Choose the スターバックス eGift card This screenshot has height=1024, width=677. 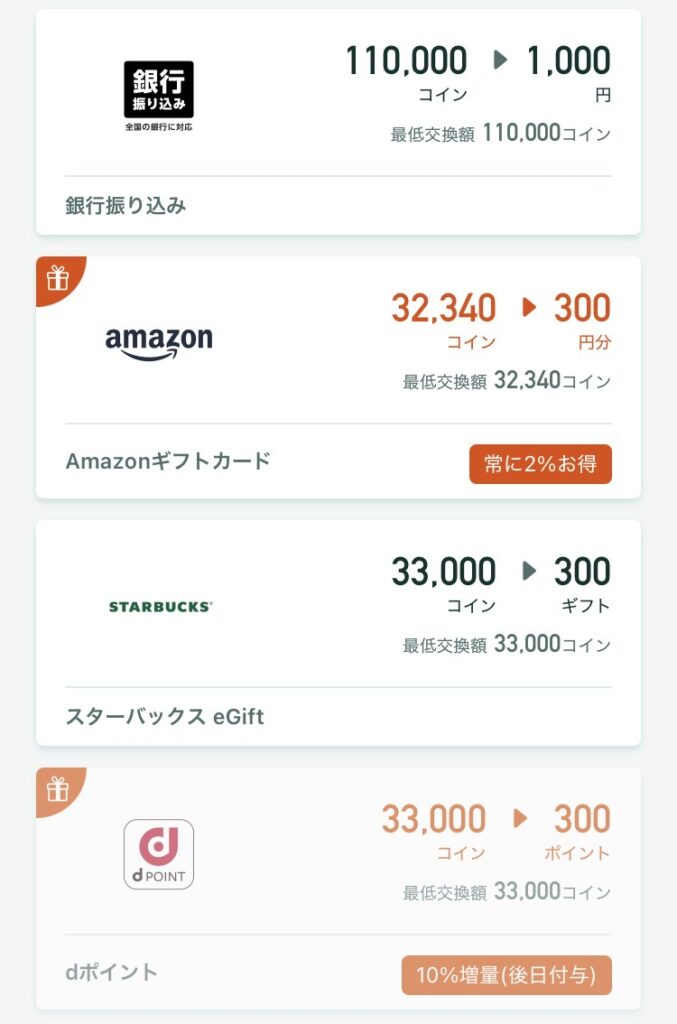pos(338,632)
